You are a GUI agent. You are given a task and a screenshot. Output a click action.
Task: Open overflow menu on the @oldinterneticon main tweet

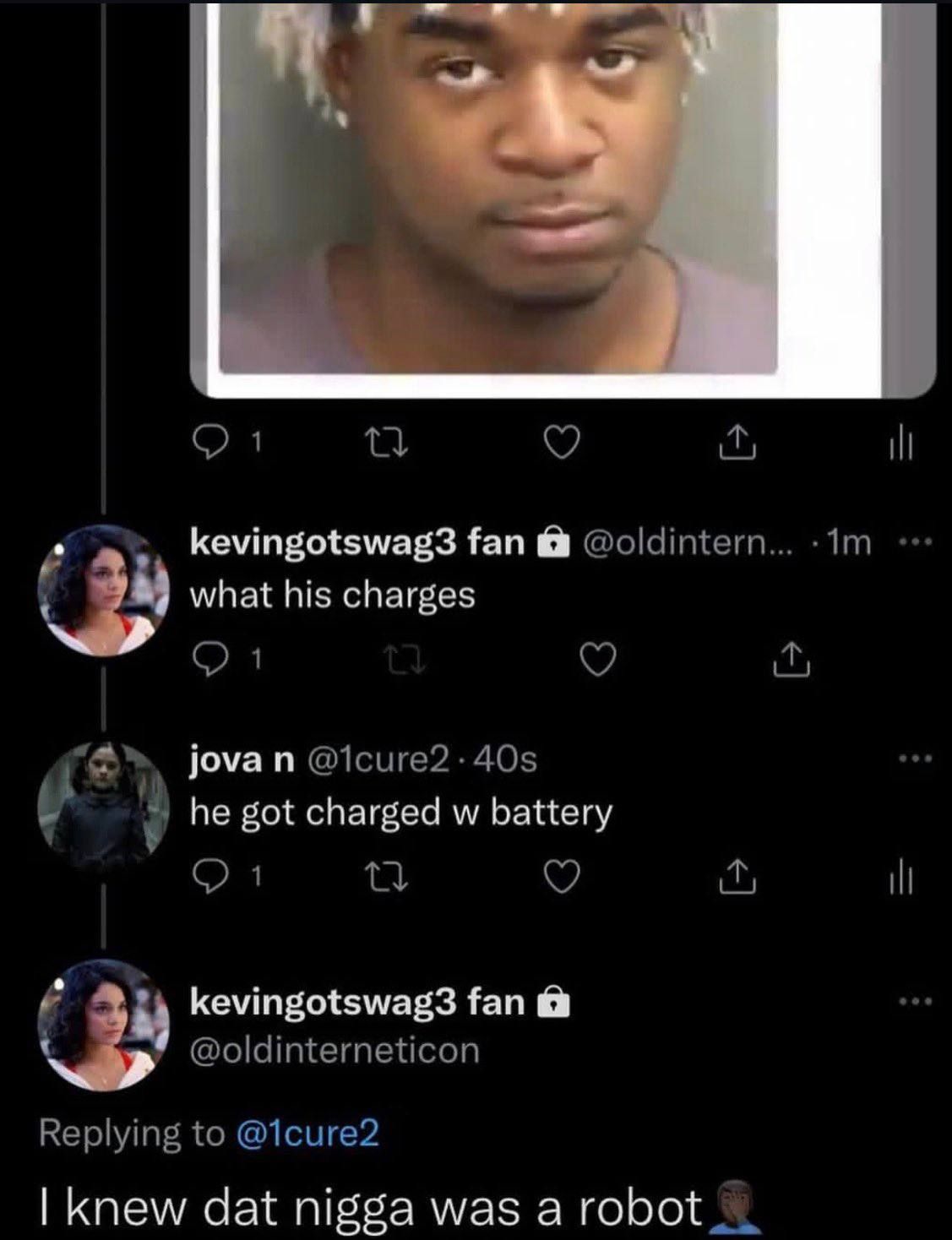(915, 1003)
